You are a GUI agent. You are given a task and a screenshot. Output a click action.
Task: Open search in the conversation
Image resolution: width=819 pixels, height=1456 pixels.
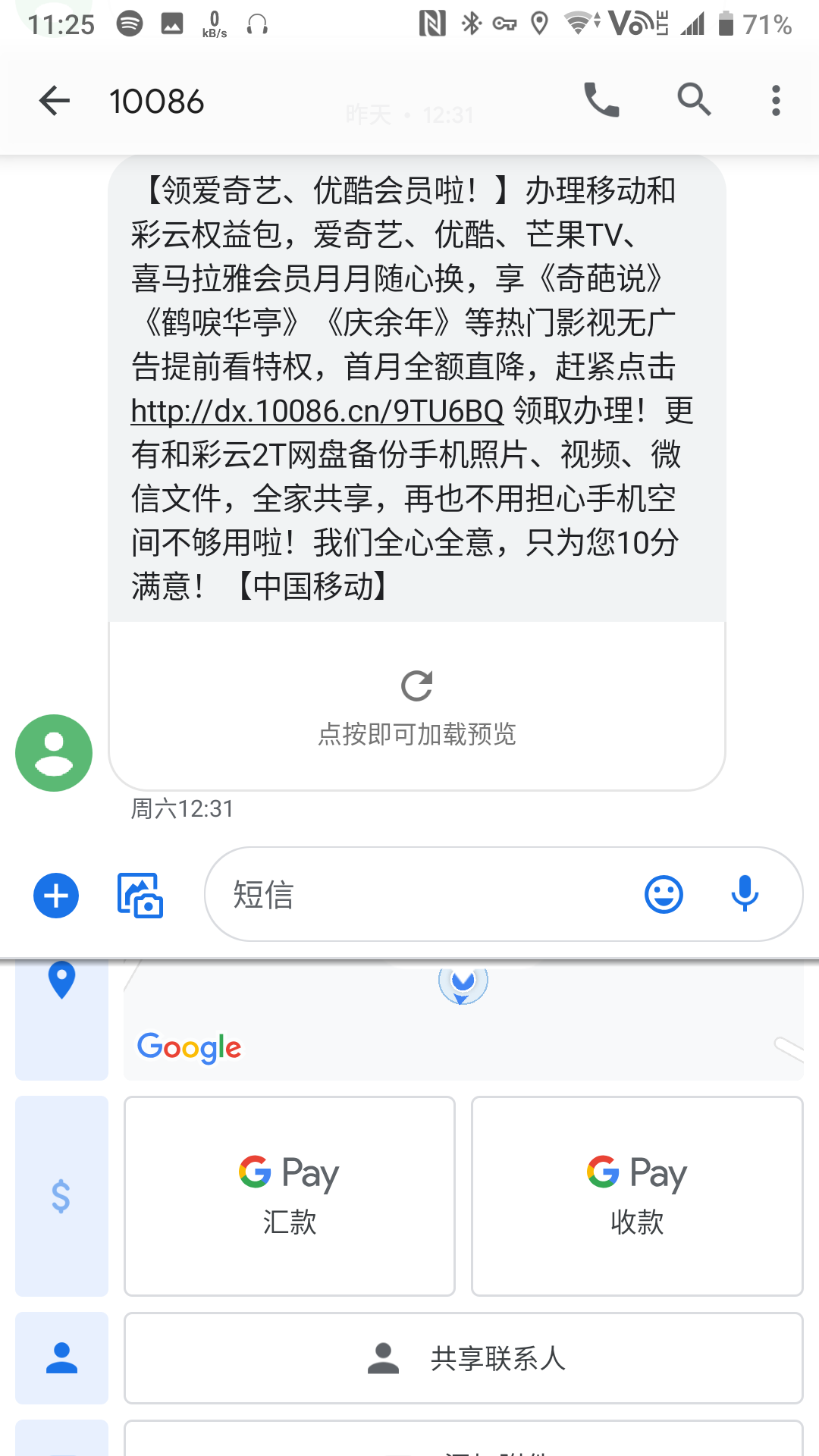pos(694,99)
